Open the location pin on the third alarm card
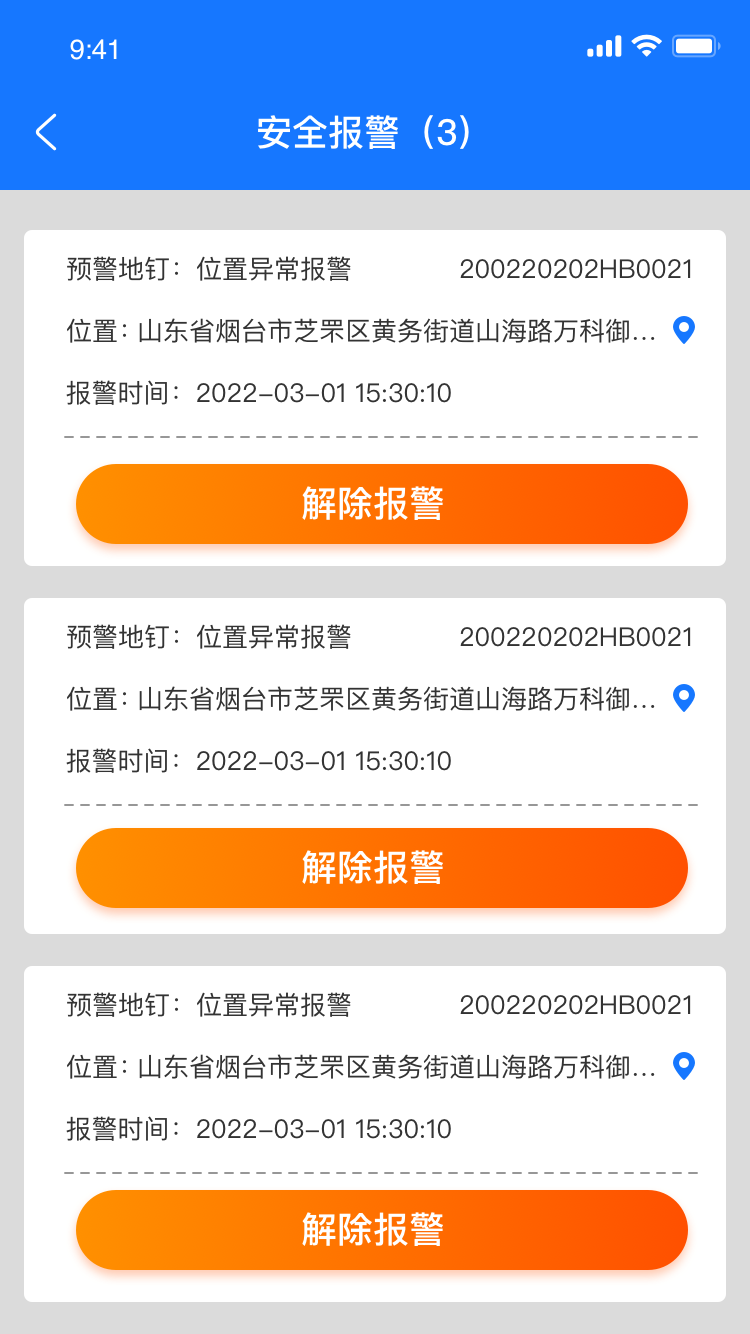The width and height of the screenshot is (750, 1334). 684,1066
